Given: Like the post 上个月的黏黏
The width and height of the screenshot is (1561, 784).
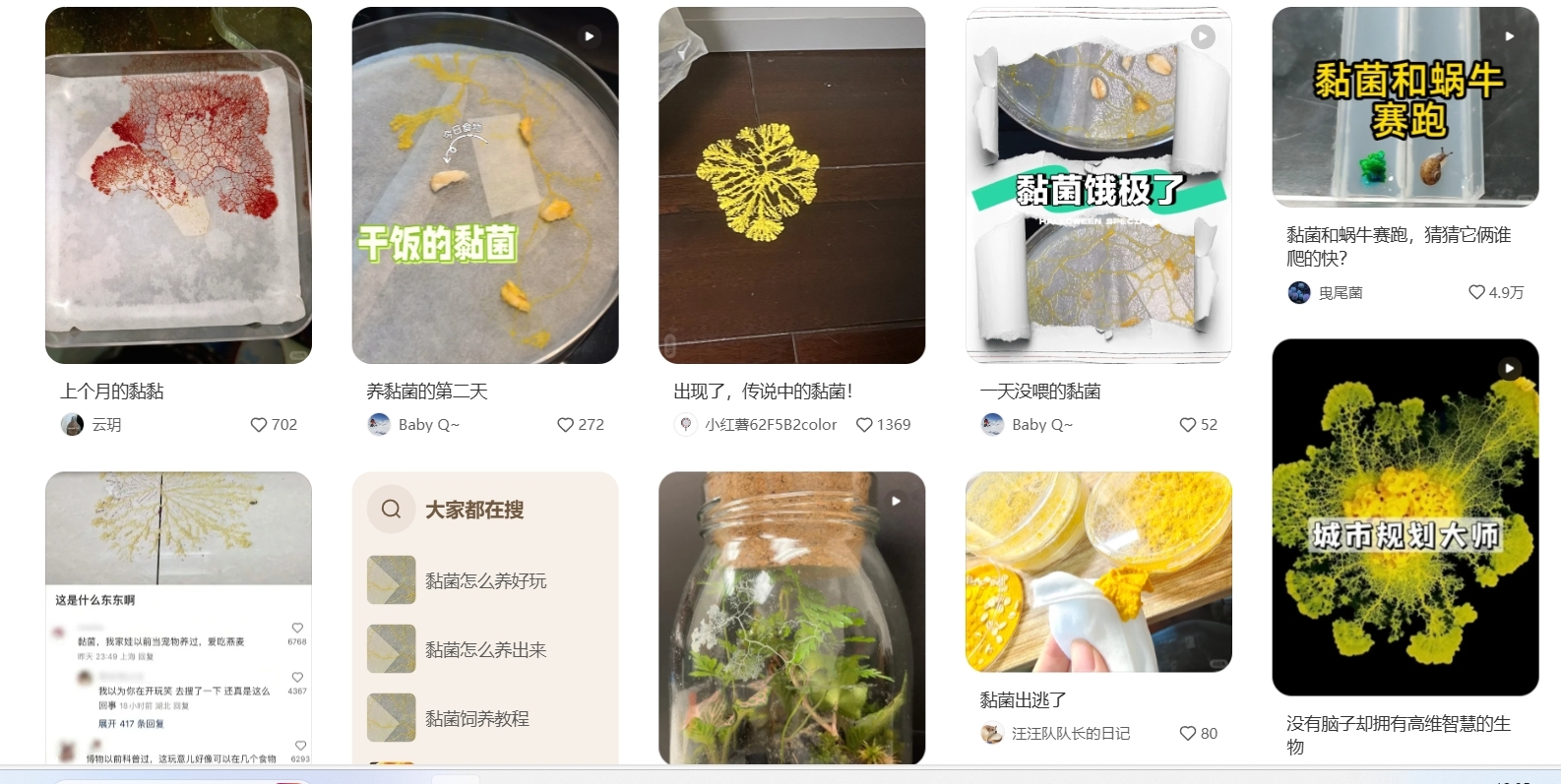Looking at the screenshot, I should click(x=259, y=425).
